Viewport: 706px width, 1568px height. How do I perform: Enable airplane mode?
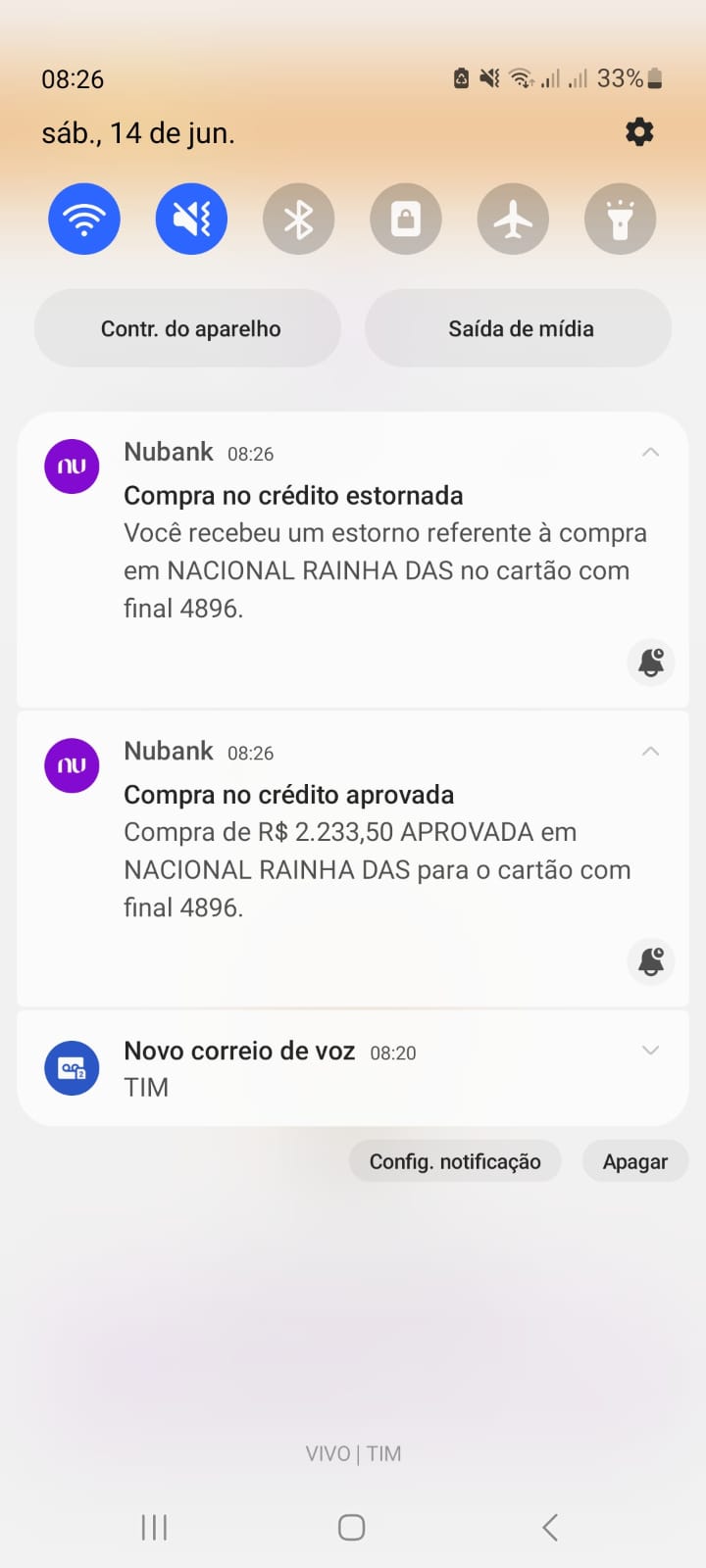tap(513, 219)
